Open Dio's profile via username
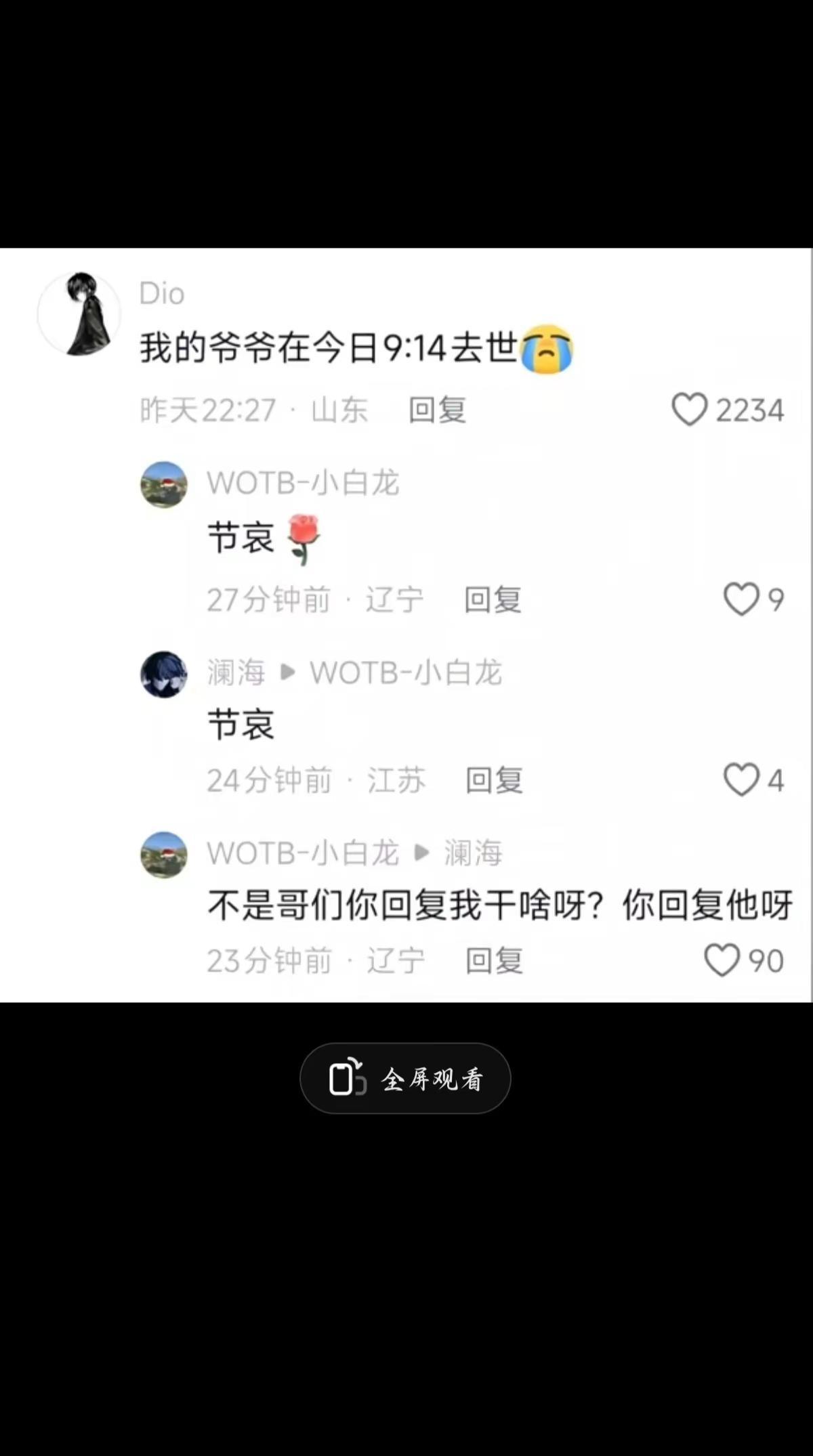The image size is (813, 1456). 162,293
